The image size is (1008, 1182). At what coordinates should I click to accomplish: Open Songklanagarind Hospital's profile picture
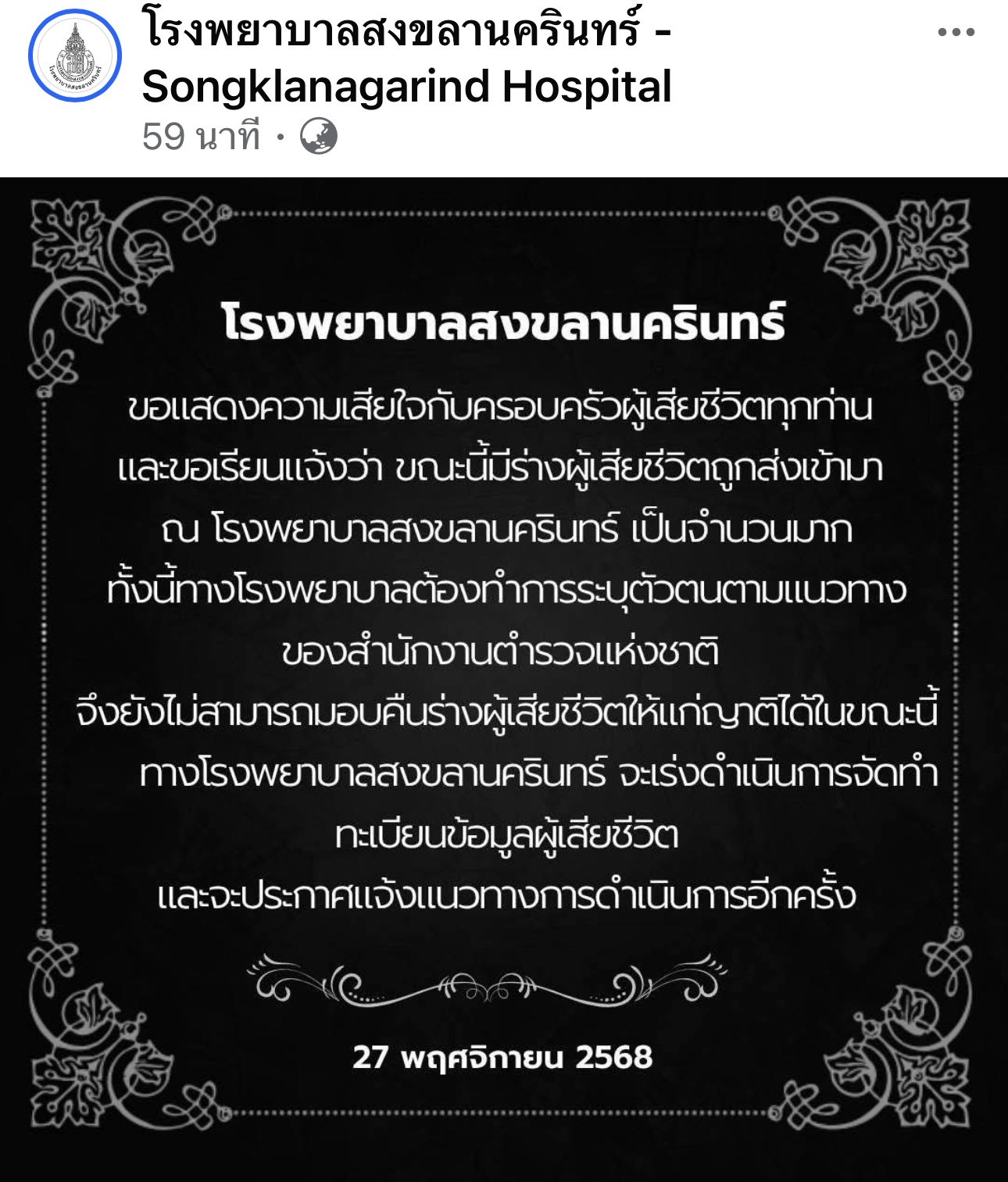[75, 56]
